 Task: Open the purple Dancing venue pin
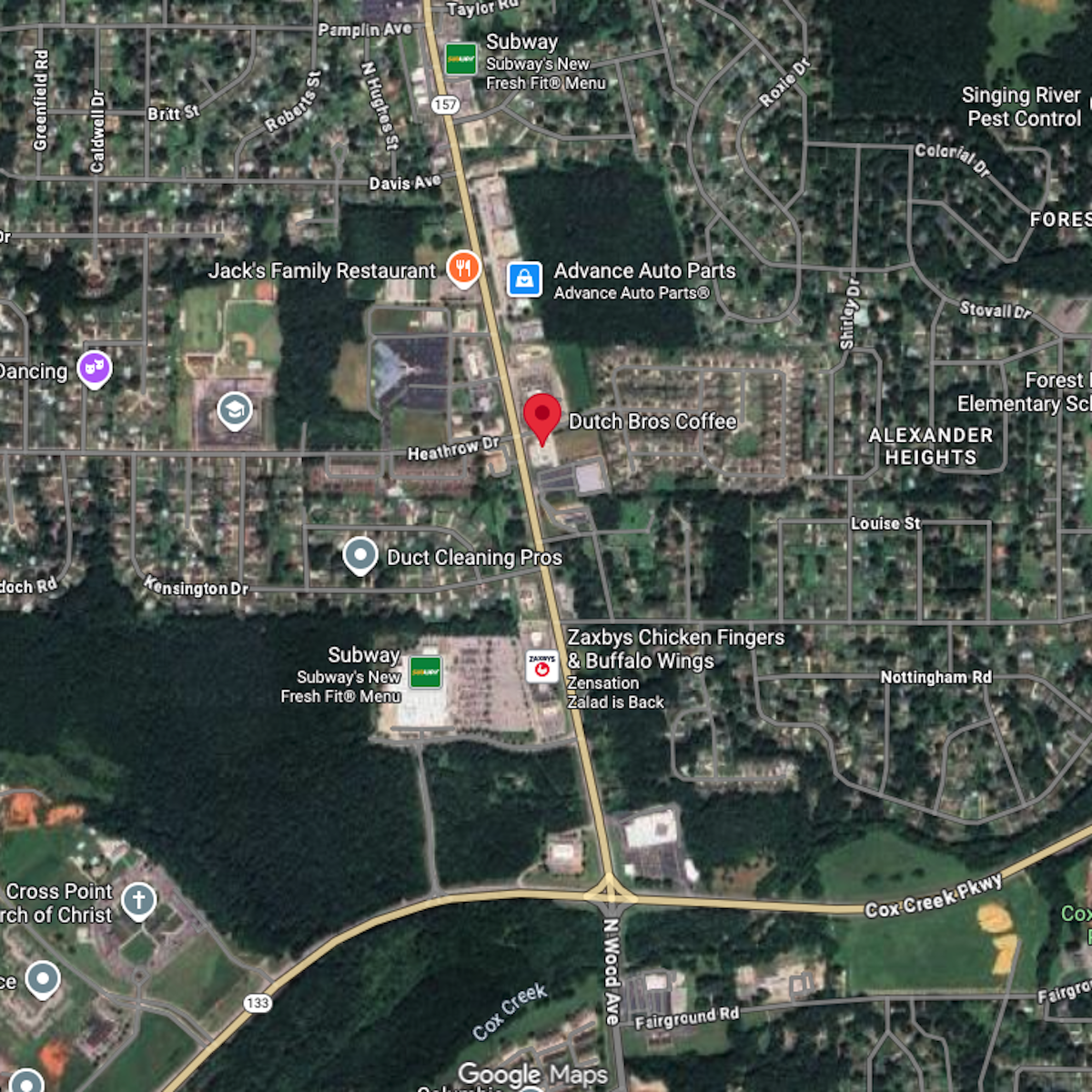(x=95, y=369)
